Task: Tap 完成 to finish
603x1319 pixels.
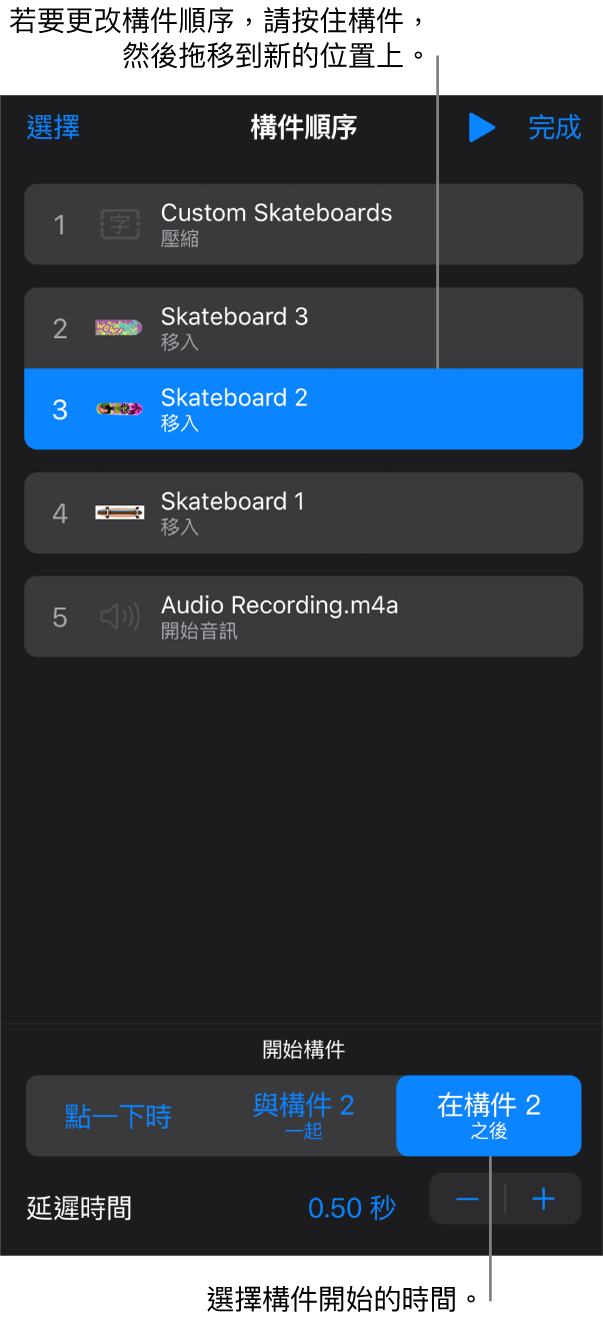Action: (x=554, y=128)
